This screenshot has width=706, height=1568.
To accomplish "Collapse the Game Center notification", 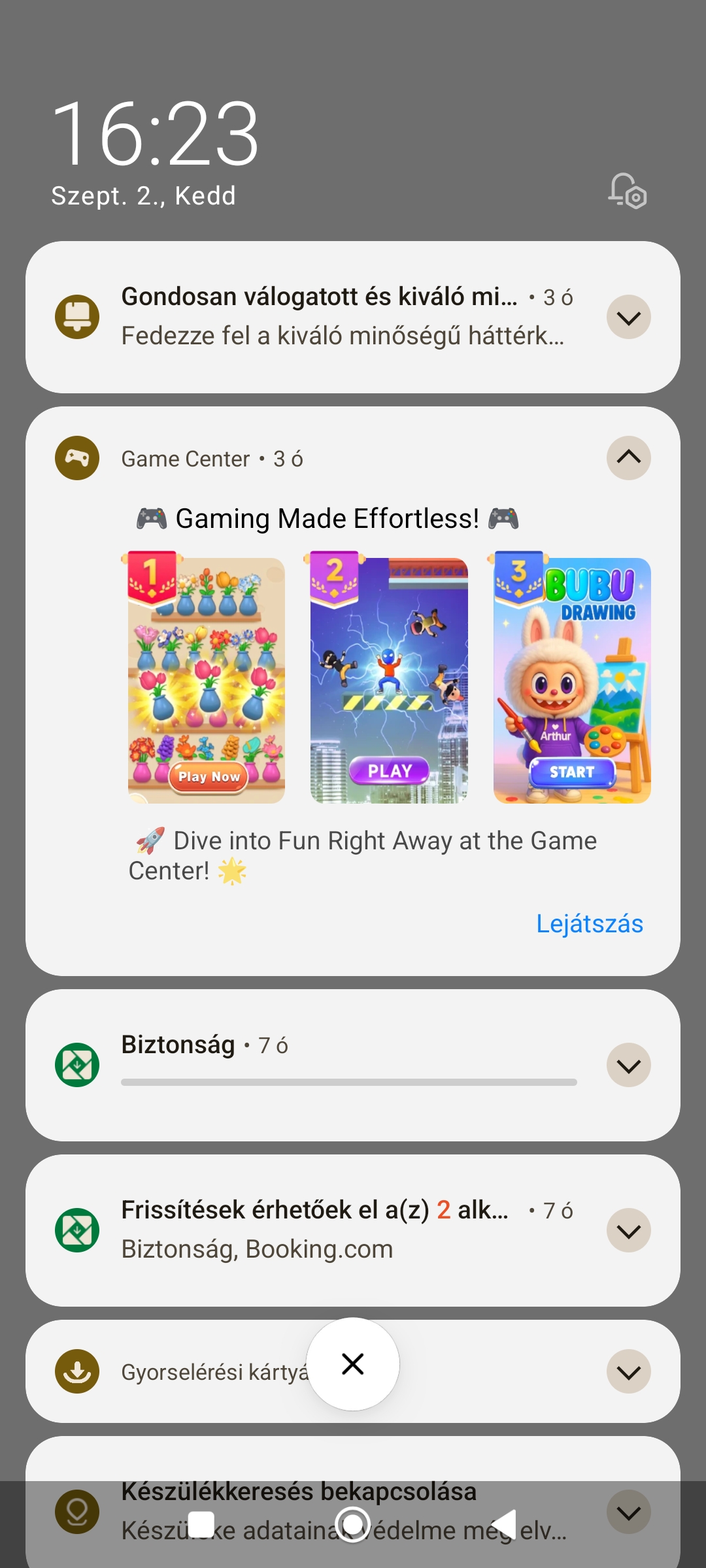I will click(x=628, y=457).
